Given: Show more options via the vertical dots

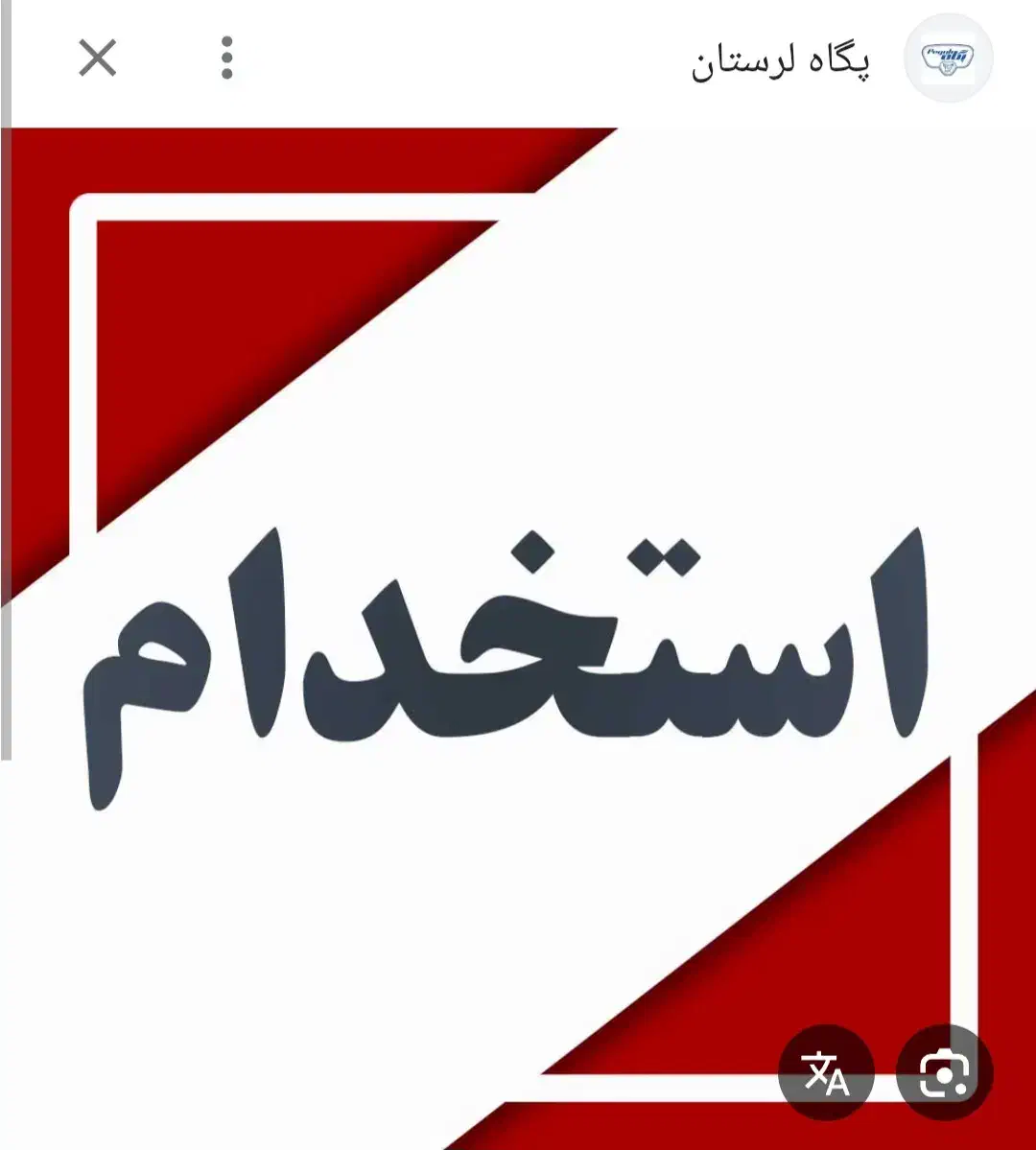Looking at the screenshot, I should [226, 59].
